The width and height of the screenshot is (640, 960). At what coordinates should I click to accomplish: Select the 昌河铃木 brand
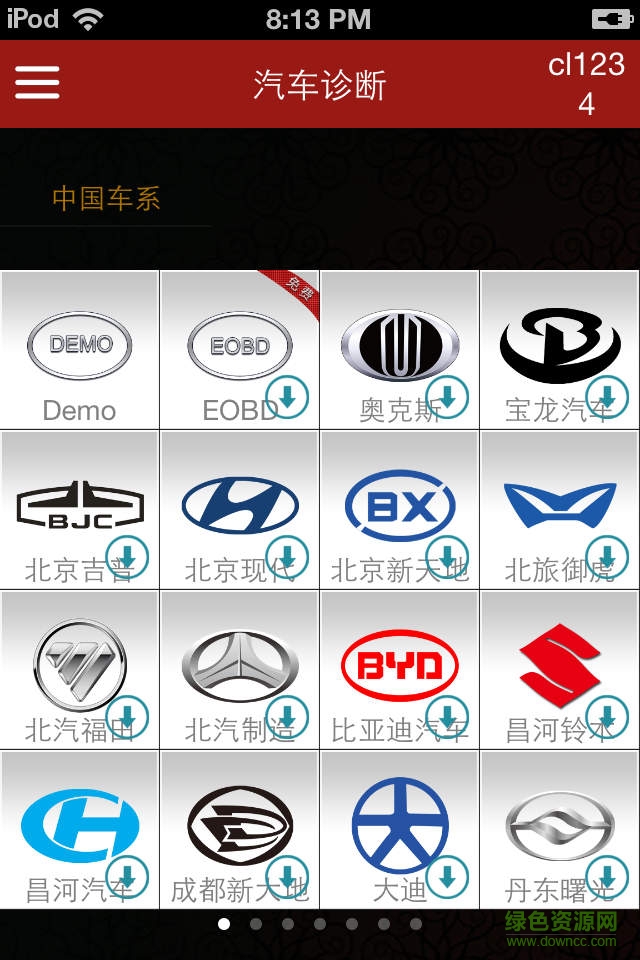point(560,669)
